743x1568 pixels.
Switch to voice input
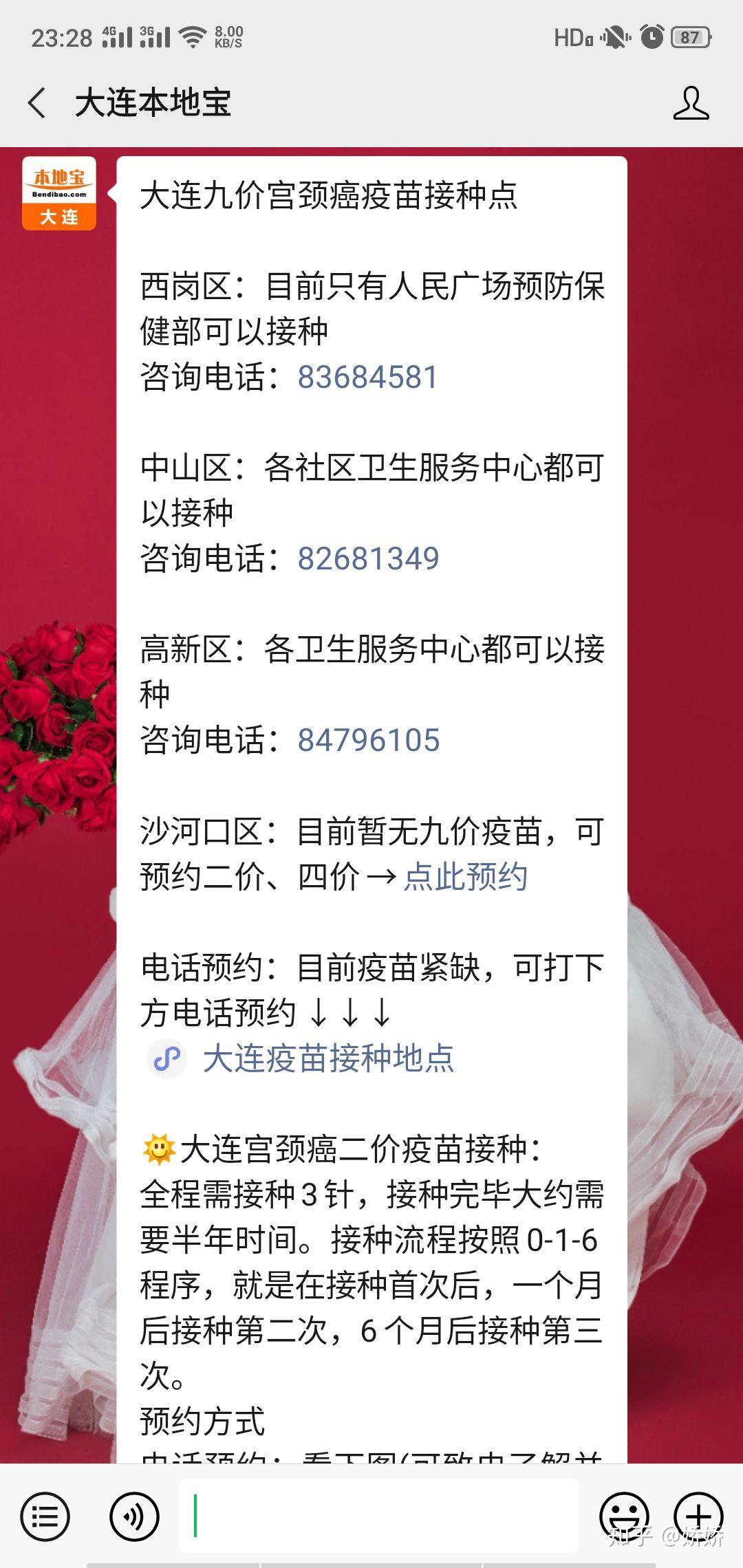(x=134, y=1516)
